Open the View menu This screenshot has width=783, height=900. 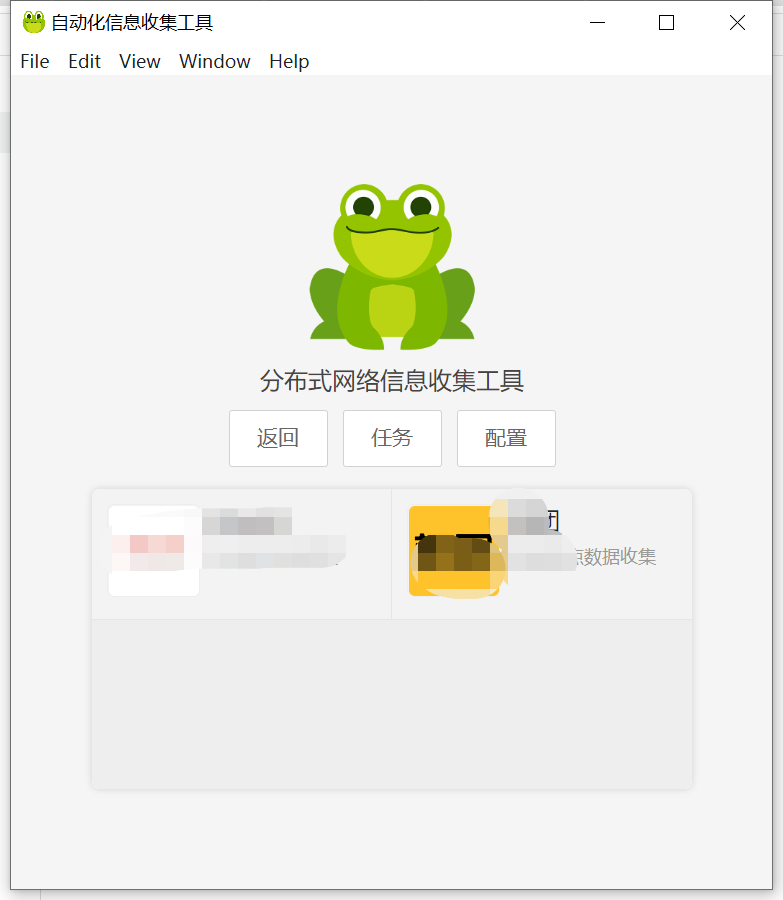click(x=139, y=61)
